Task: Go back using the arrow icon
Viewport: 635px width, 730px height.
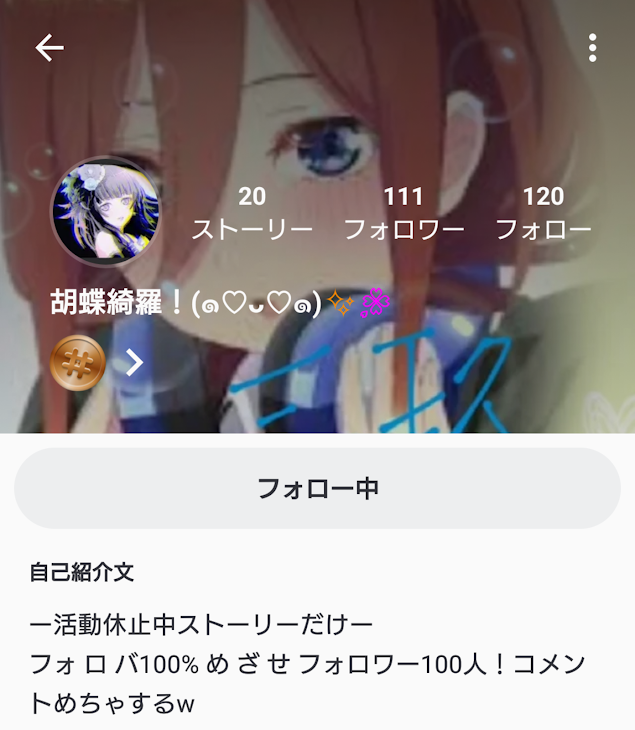Action: 49,47
